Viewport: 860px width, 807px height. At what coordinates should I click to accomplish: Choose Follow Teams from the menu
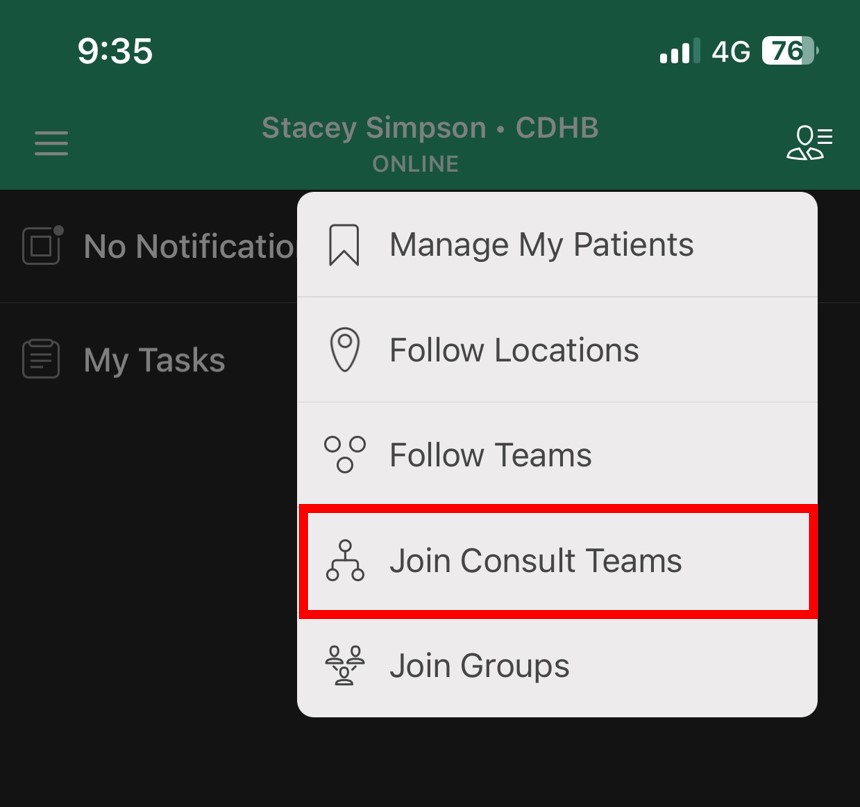click(490, 455)
